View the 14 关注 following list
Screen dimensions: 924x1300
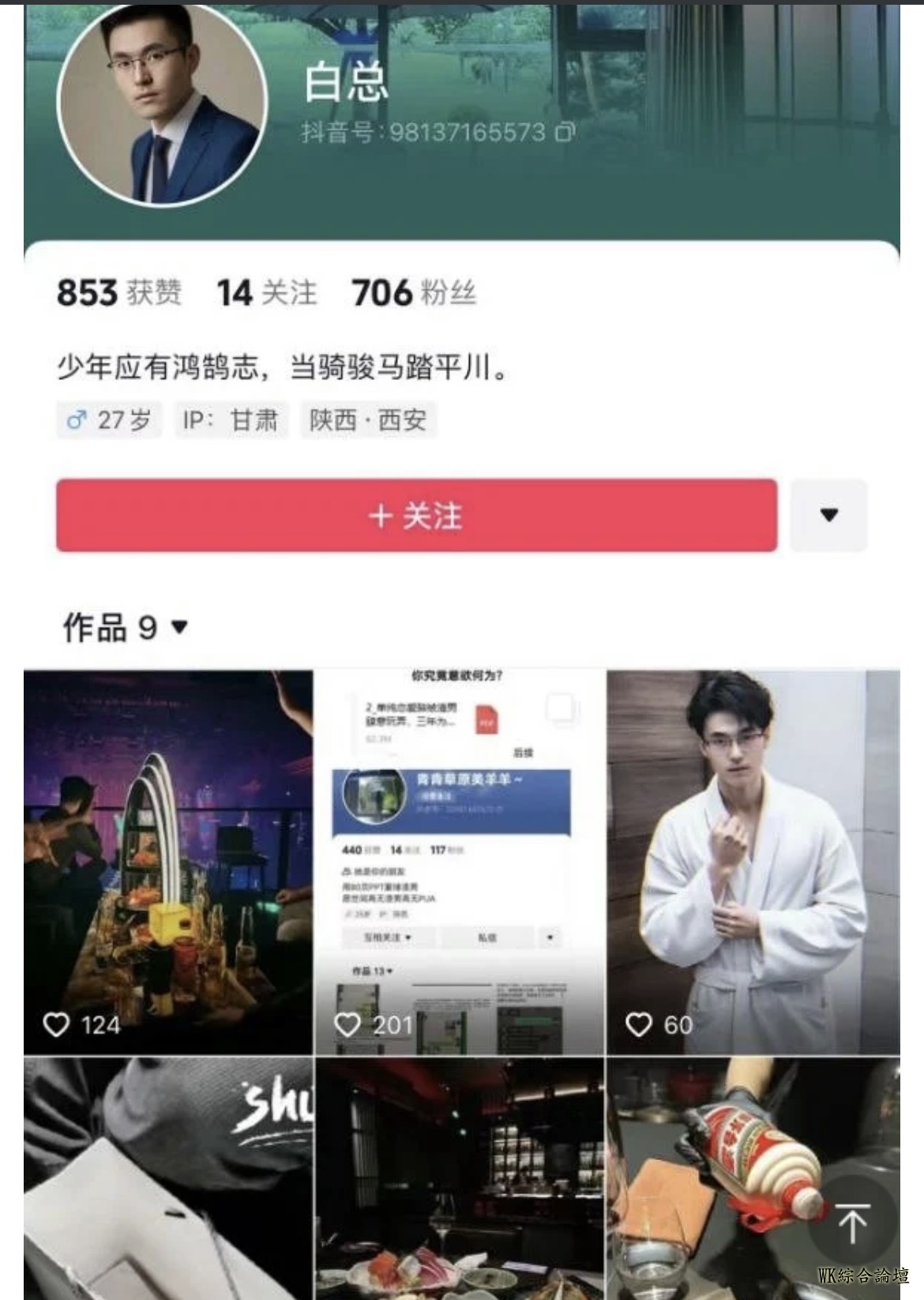point(267,293)
